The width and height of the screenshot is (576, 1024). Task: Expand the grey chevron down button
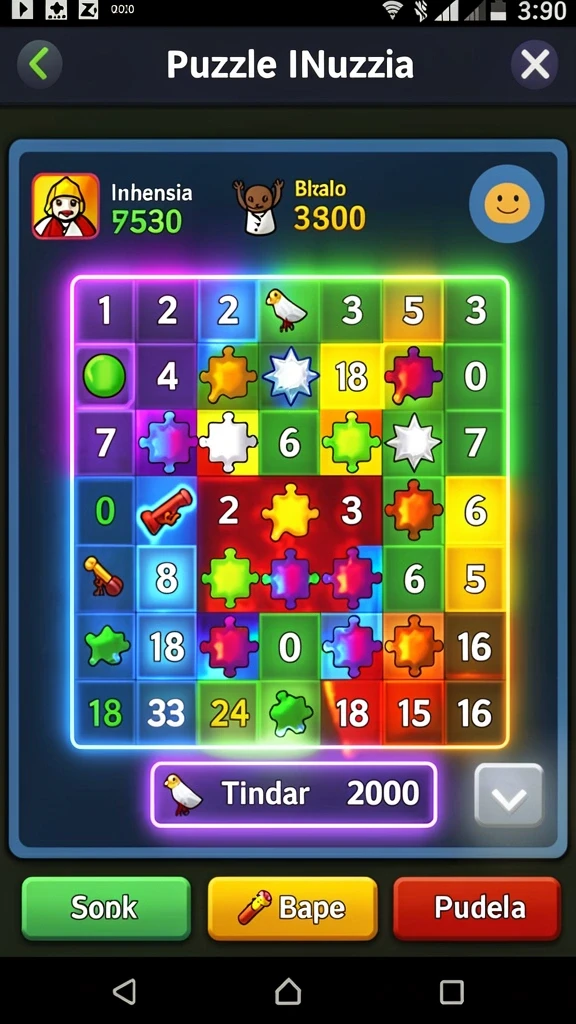509,795
